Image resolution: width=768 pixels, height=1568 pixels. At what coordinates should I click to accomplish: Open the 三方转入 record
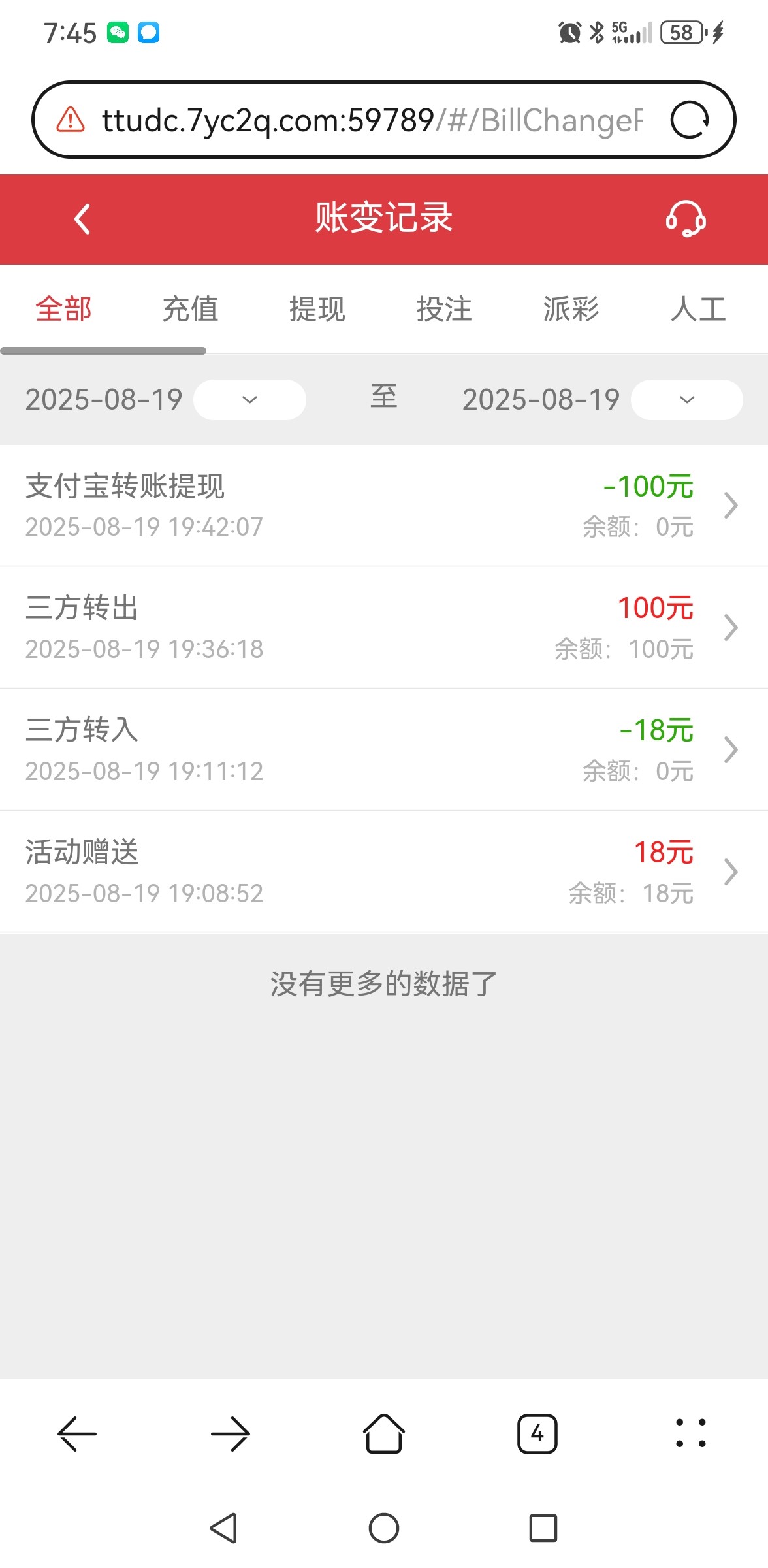coord(384,749)
